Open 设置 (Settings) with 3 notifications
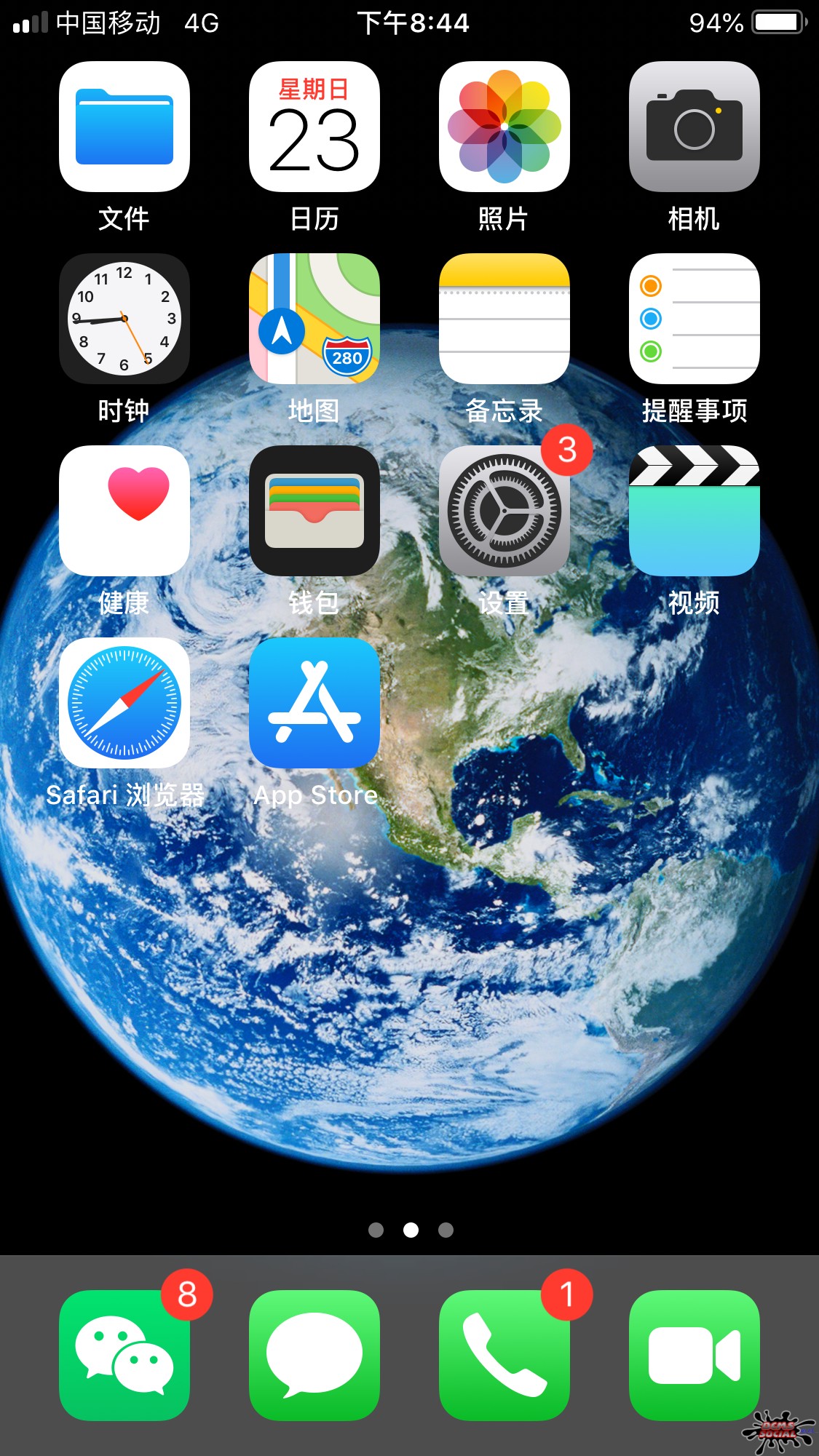 click(505, 511)
